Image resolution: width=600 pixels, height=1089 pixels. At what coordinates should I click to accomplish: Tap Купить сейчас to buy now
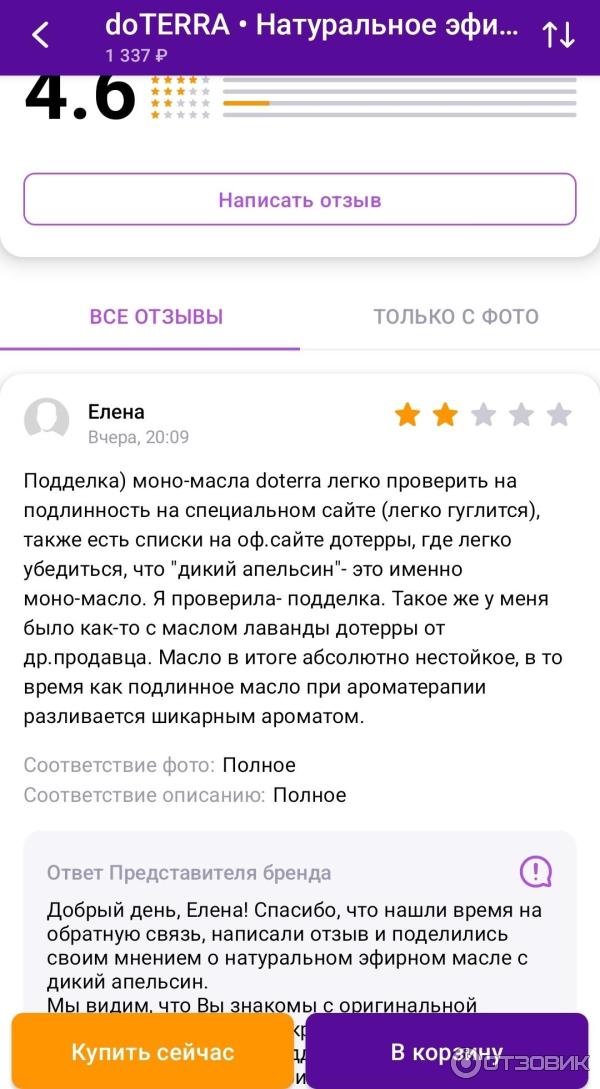point(152,1052)
